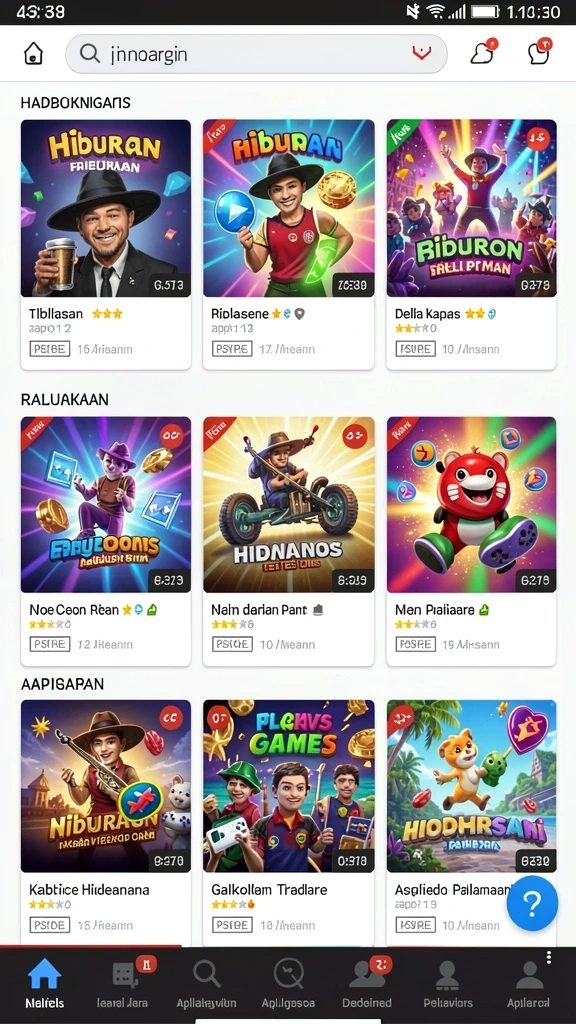Screen dimensions: 576x1024
Task: Open the chat messages icon
Action: tap(539, 53)
